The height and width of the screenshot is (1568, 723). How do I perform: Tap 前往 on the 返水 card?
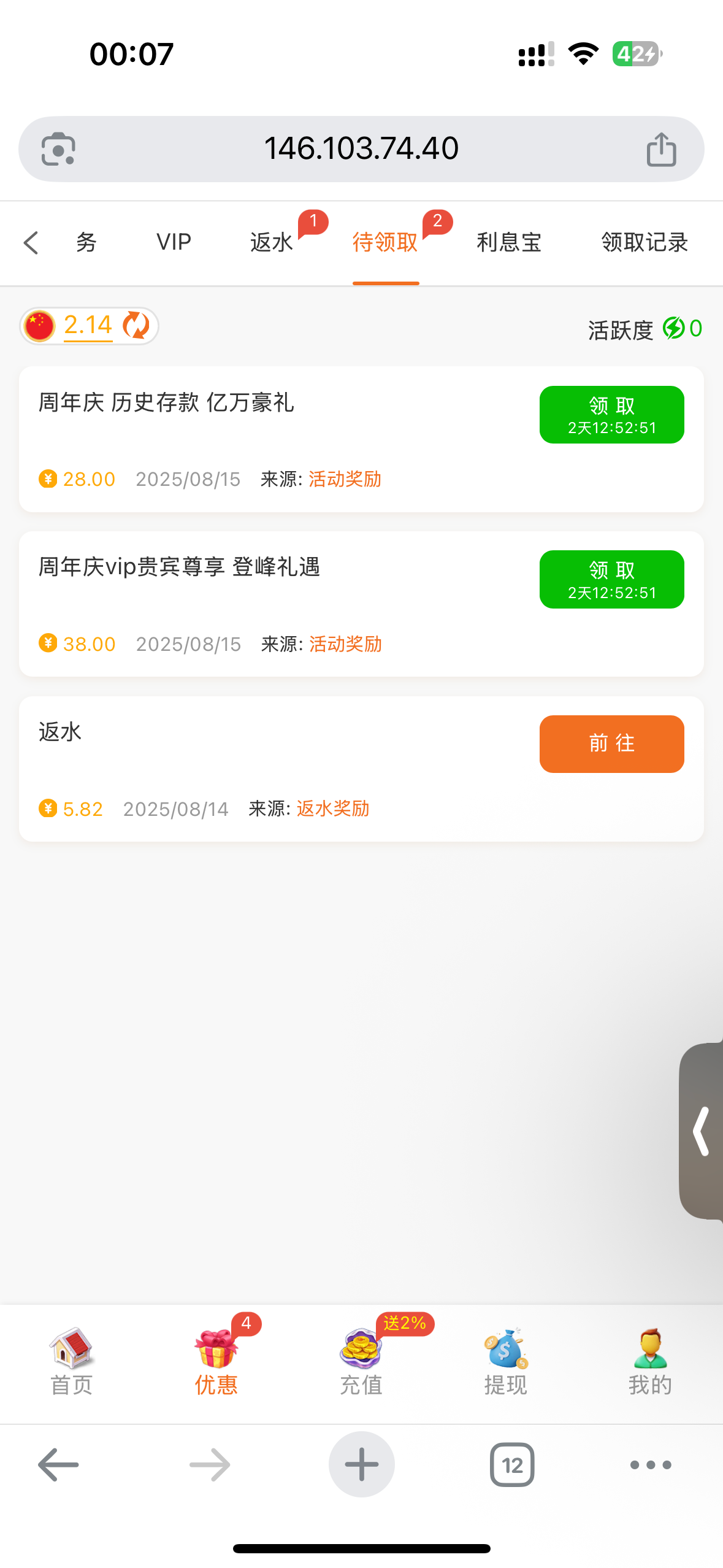pyautogui.click(x=611, y=744)
